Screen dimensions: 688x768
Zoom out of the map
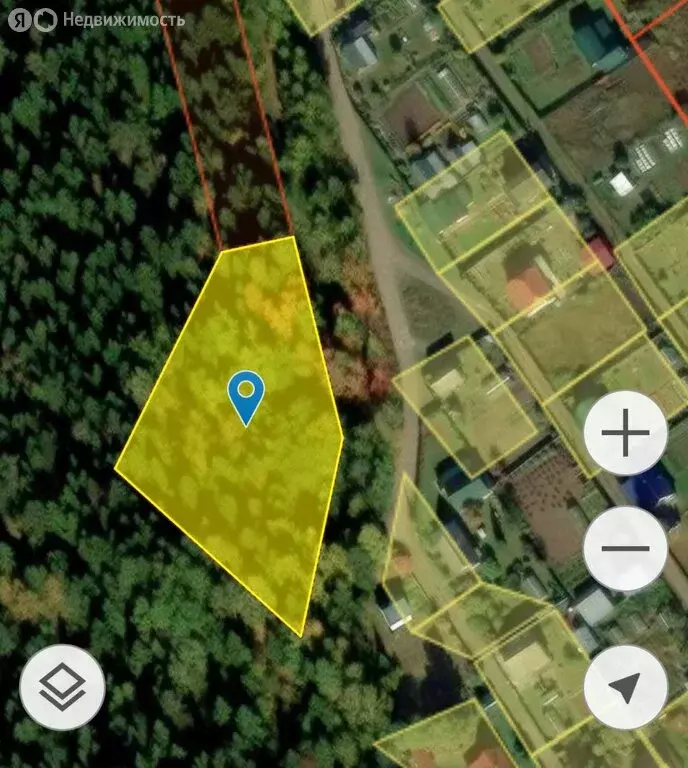pos(625,549)
